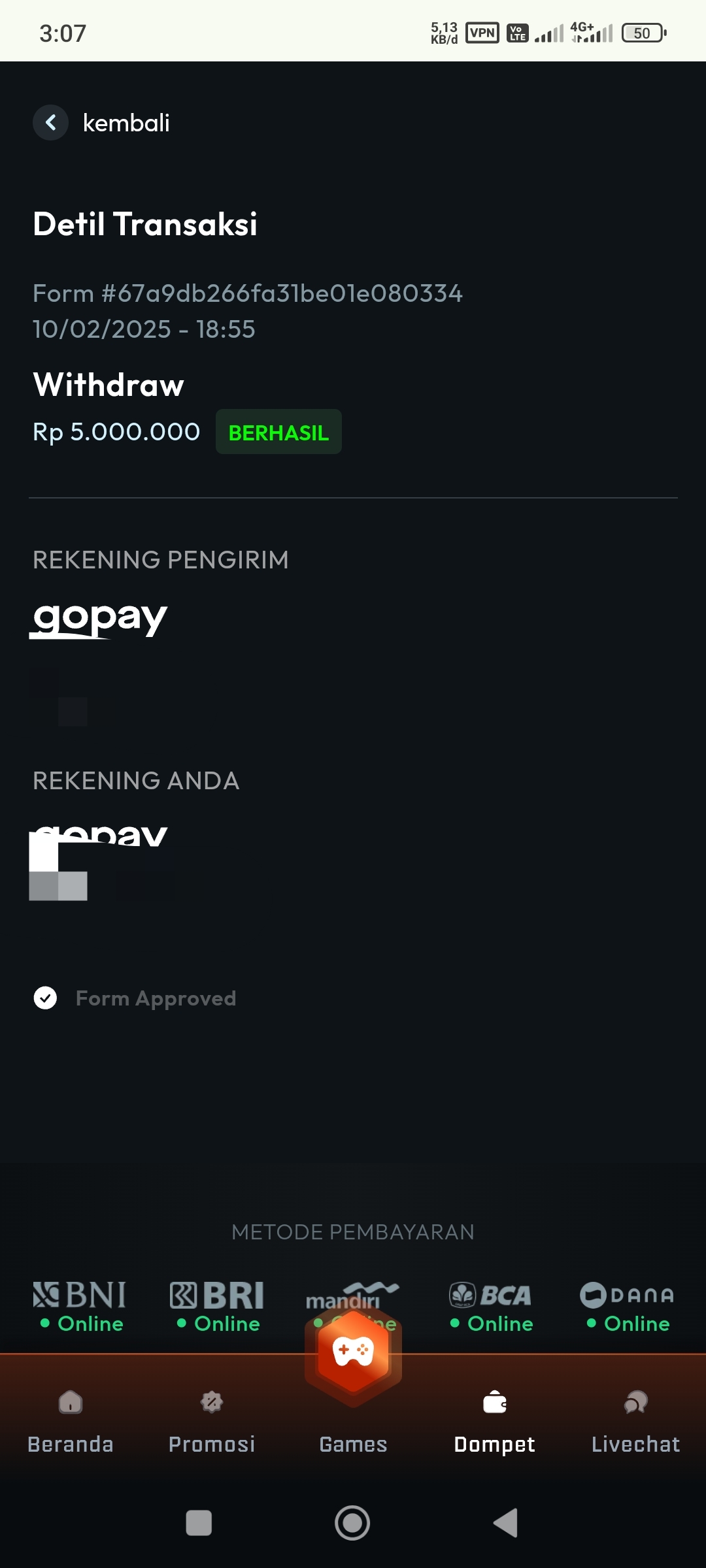This screenshot has width=706, height=1568.
Task: Open the Beranda tab
Action: click(71, 1421)
